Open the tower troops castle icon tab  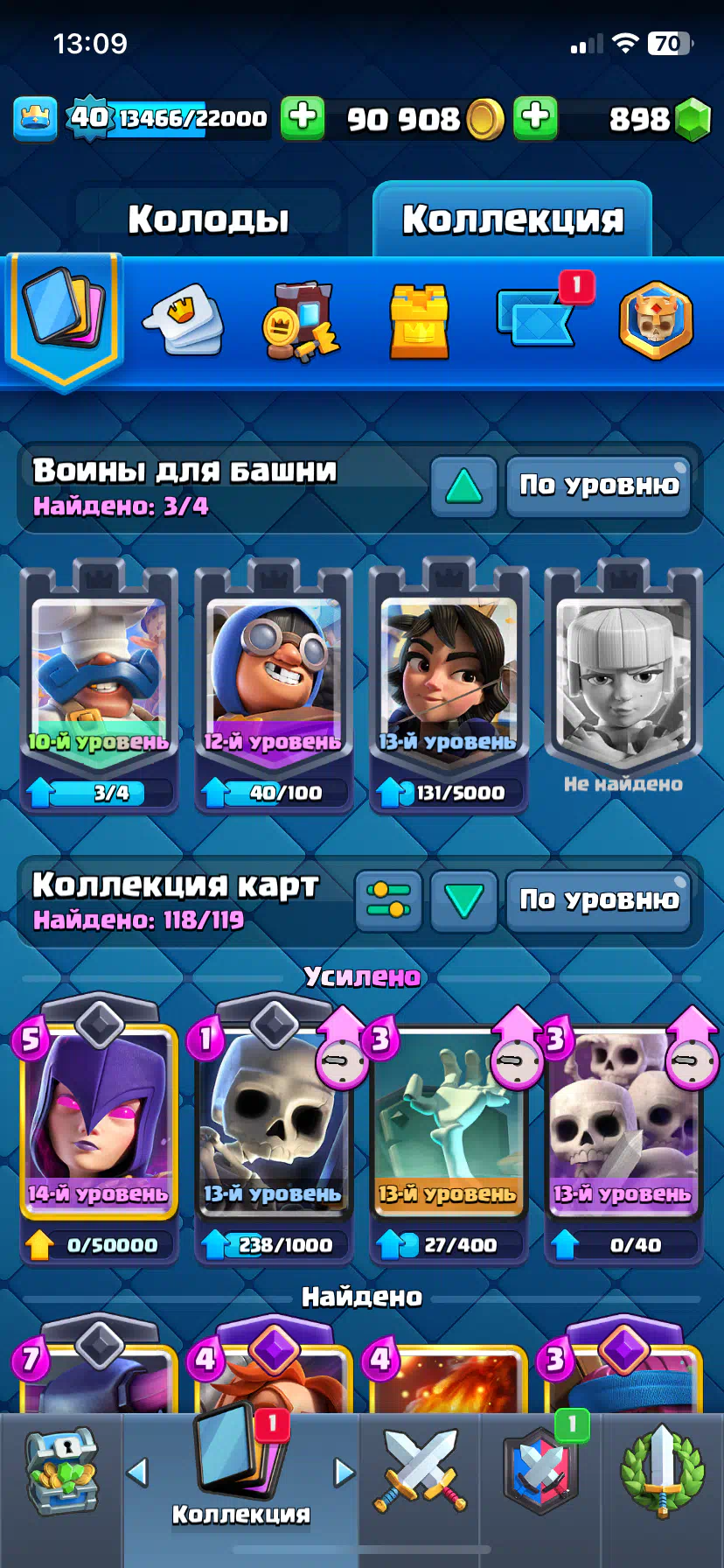point(419,322)
